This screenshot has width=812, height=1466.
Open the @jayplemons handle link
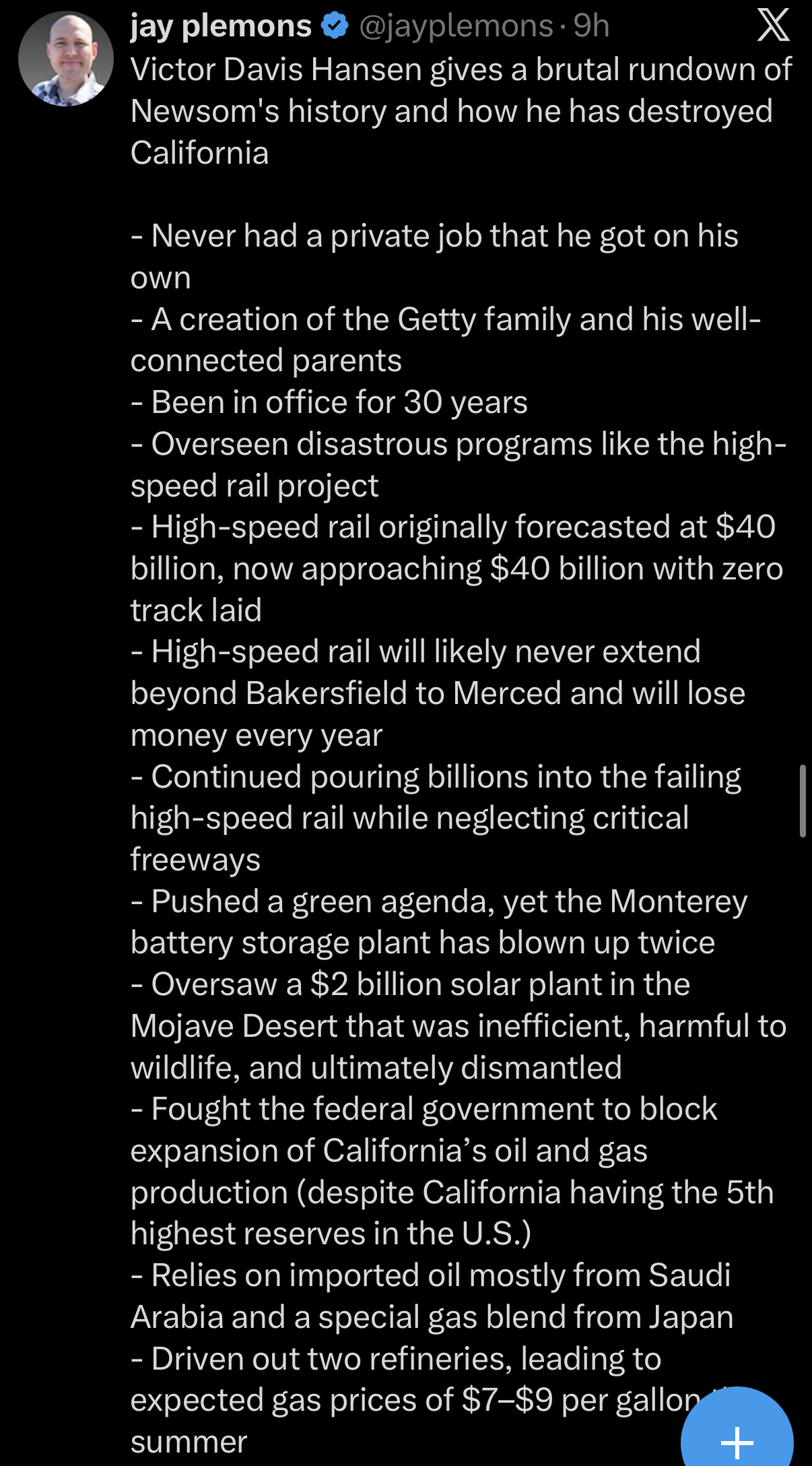click(456, 26)
